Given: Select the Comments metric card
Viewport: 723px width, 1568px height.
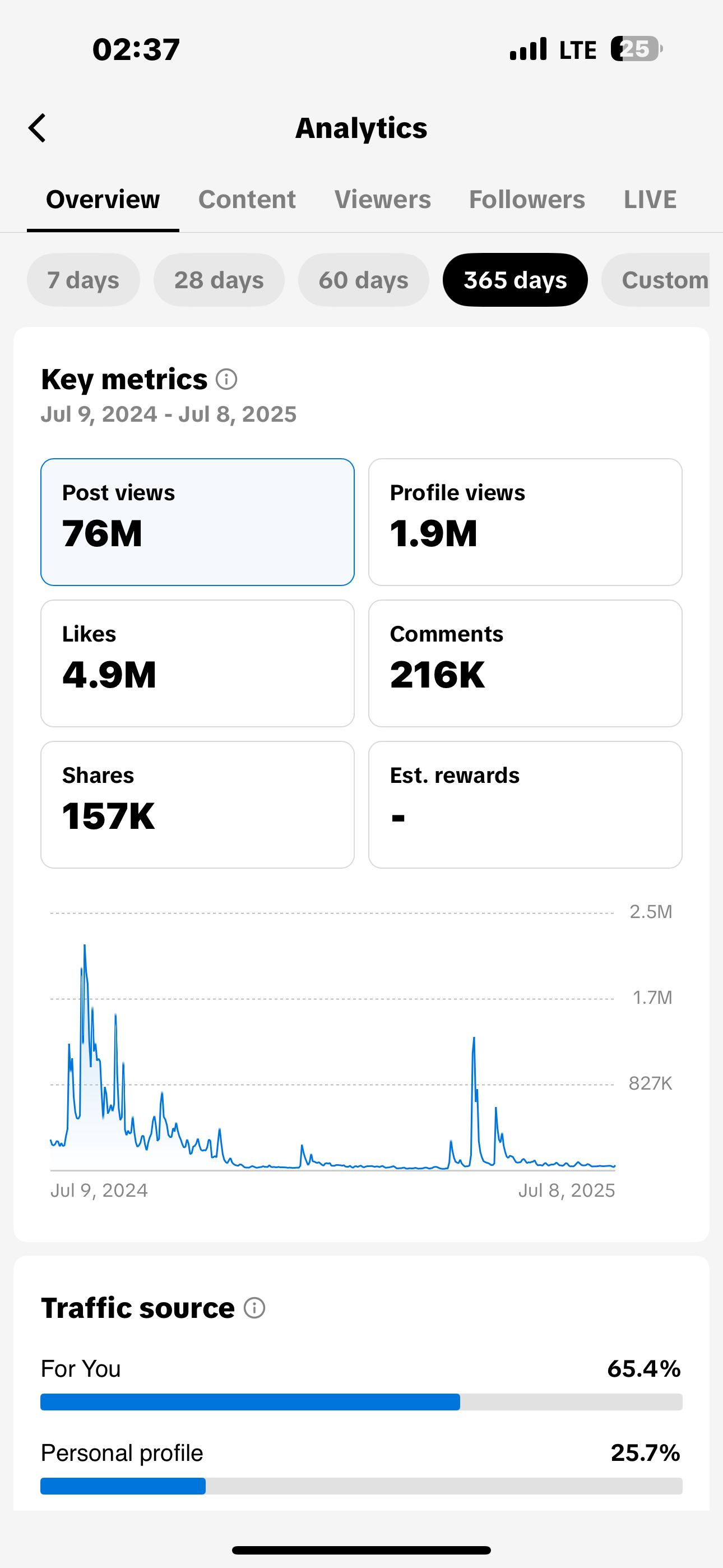Looking at the screenshot, I should (525, 663).
